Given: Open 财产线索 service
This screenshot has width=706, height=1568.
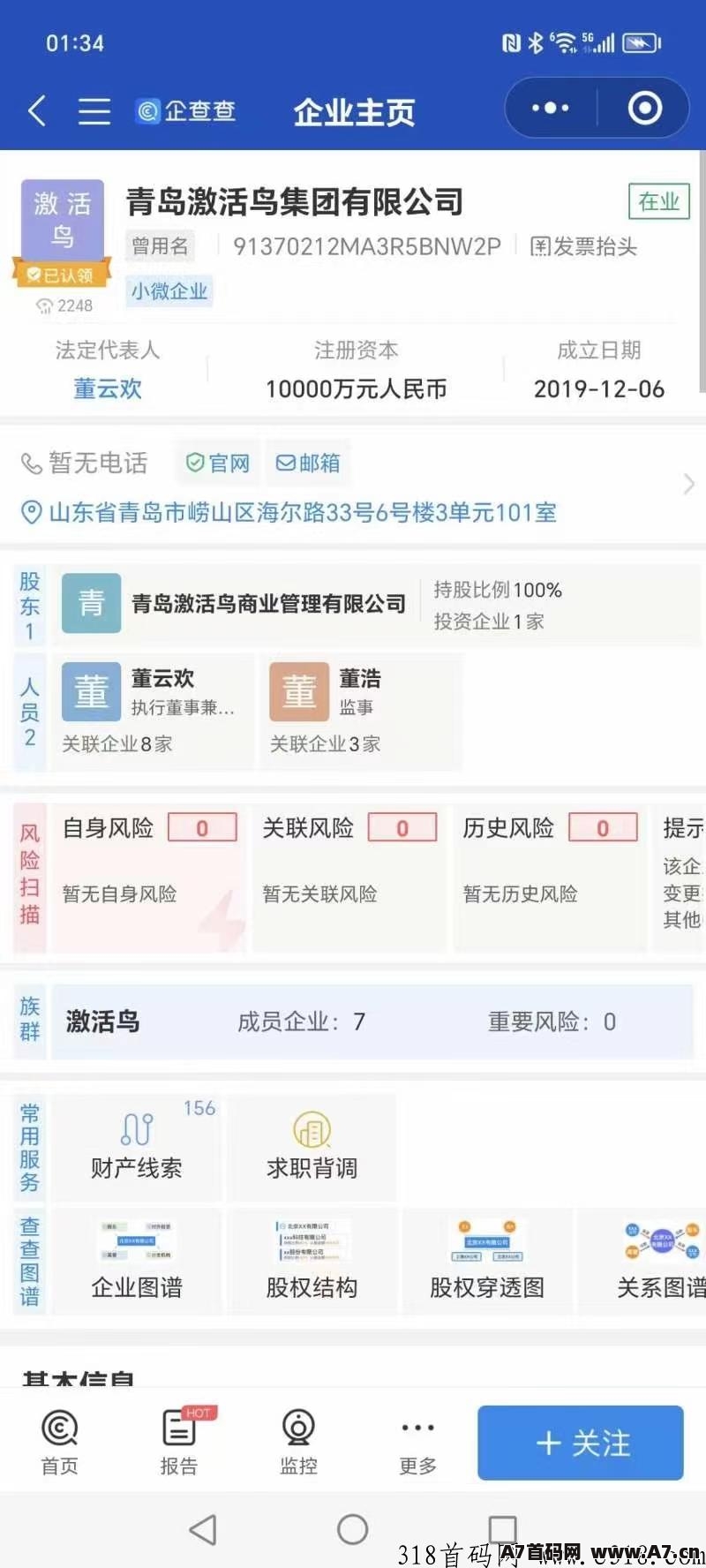Looking at the screenshot, I should tap(137, 1147).
